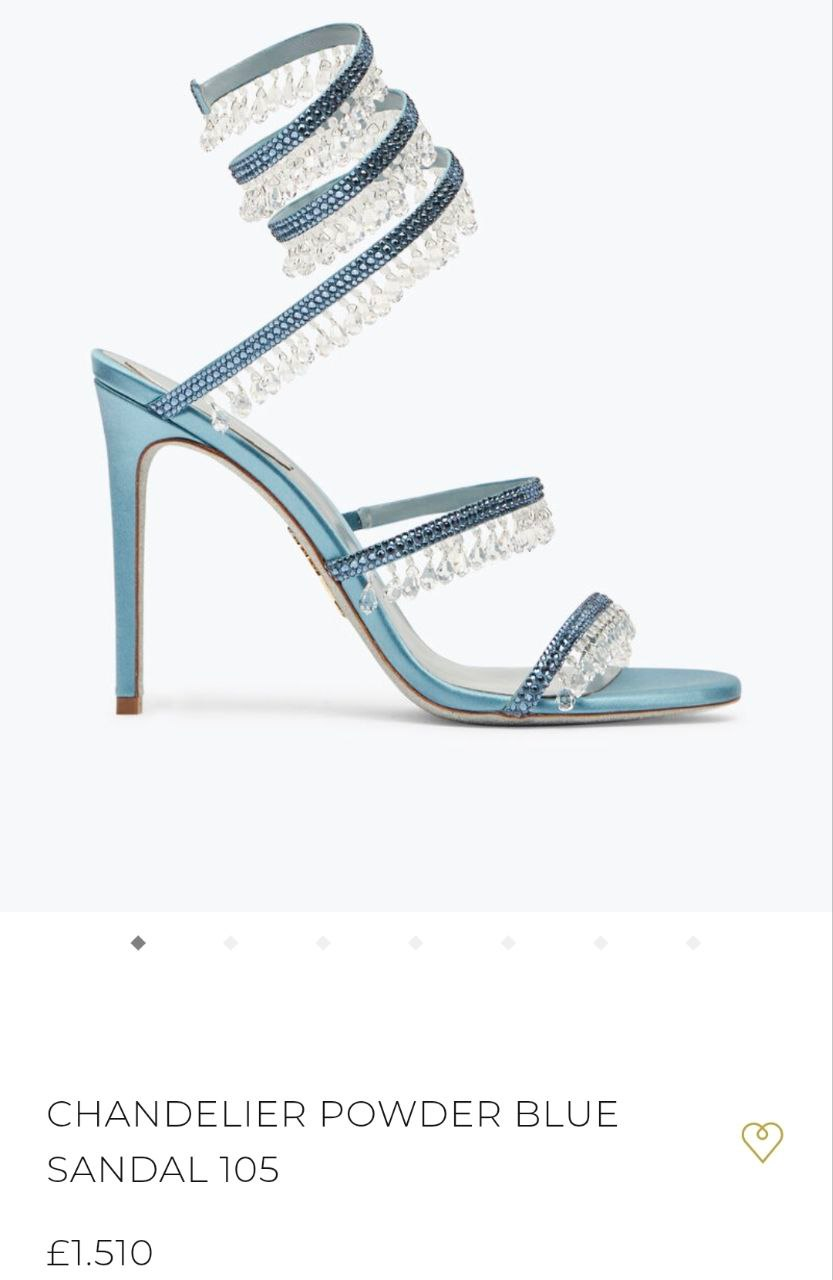The height and width of the screenshot is (1280, 833).
Task: Add sandal to wishlist via heart icon
Action: 762,1141
